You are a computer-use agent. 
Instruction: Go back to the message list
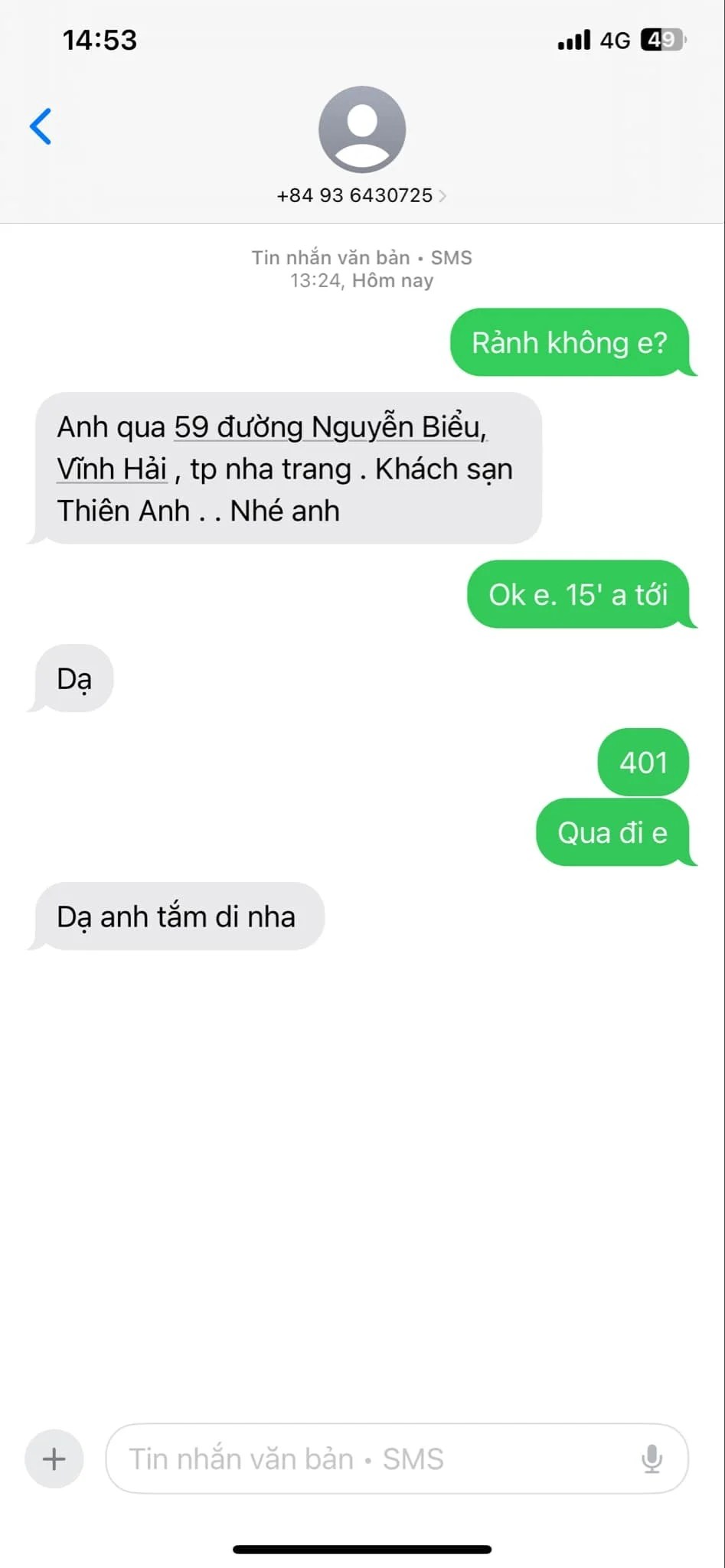click(x=41, y=126)
